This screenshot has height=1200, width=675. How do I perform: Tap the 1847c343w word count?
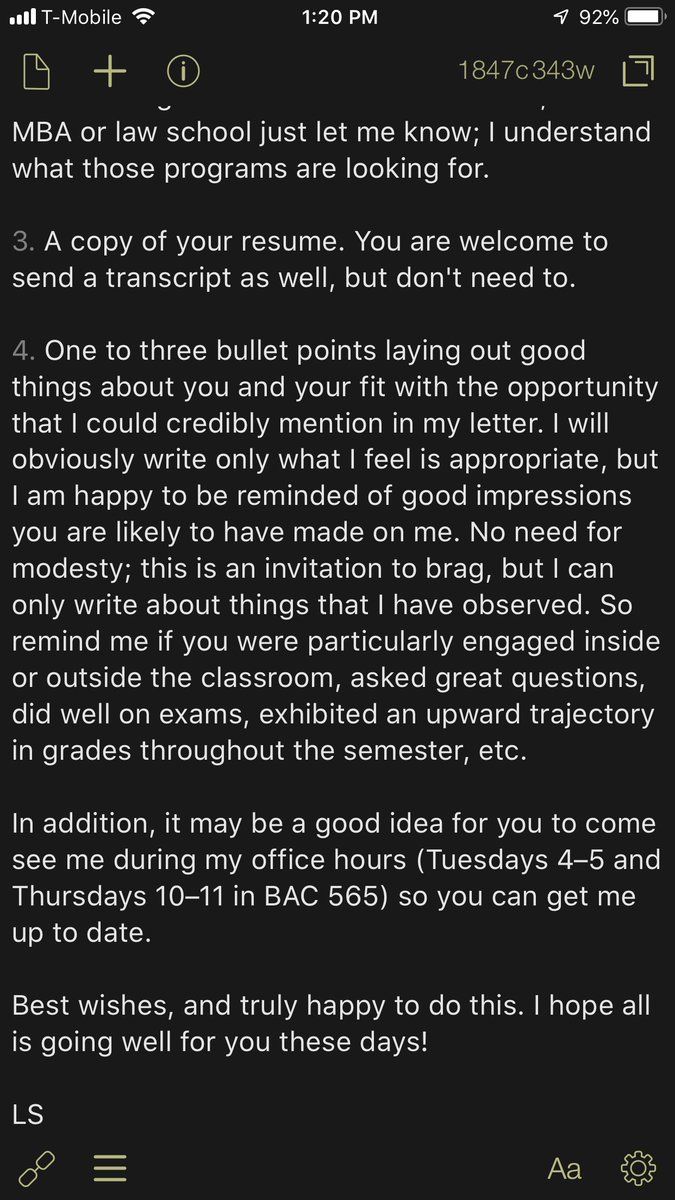[x=526, y=70]
